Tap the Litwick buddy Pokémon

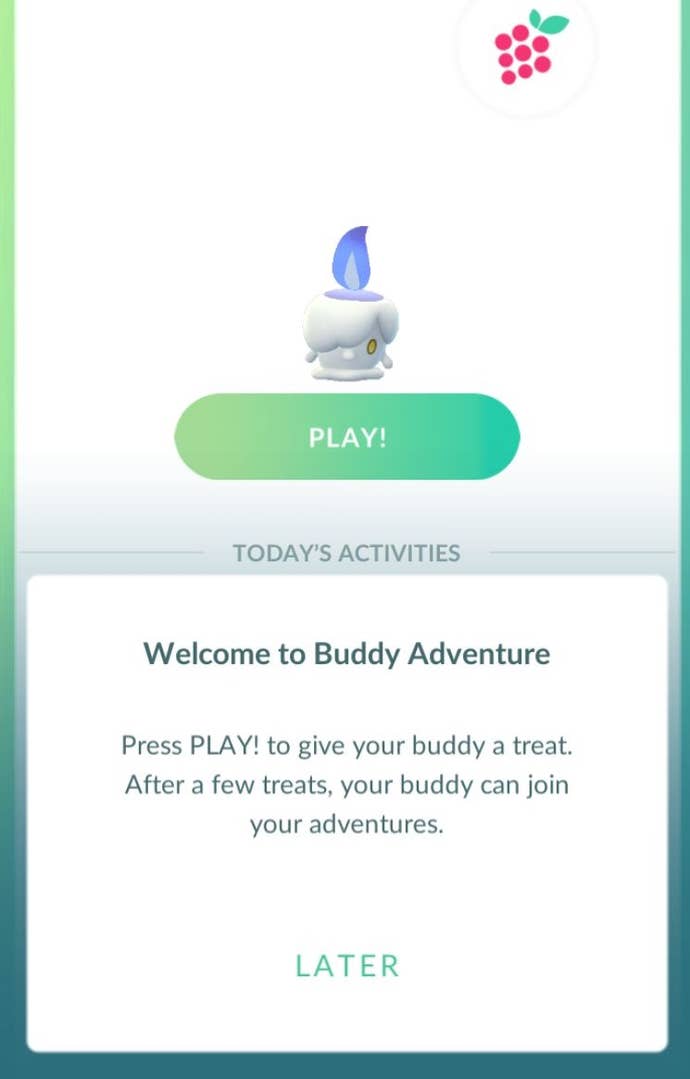350,310
